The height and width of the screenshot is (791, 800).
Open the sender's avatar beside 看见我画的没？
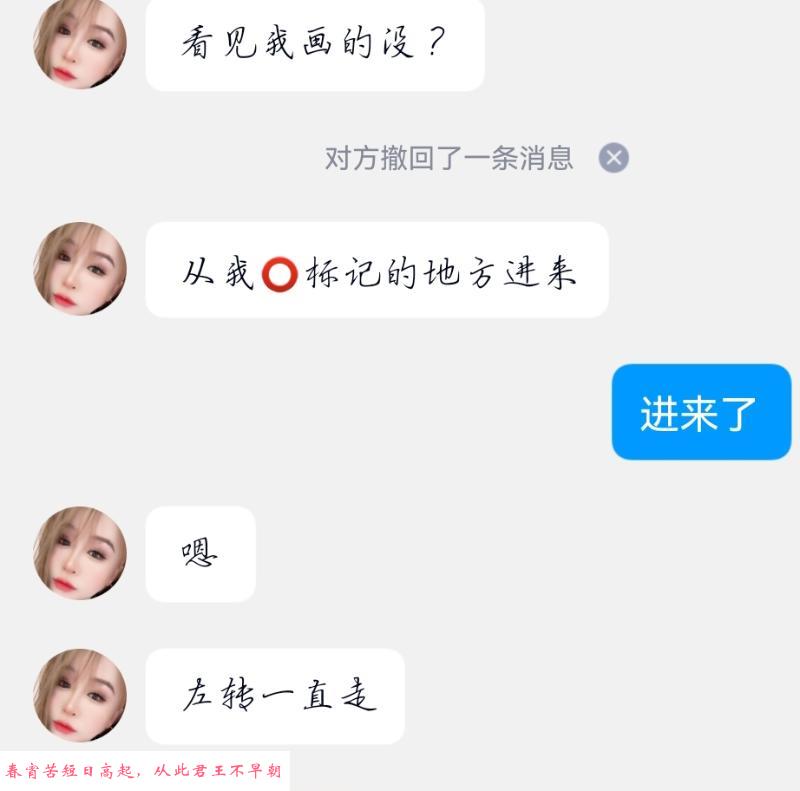(80, 43)
